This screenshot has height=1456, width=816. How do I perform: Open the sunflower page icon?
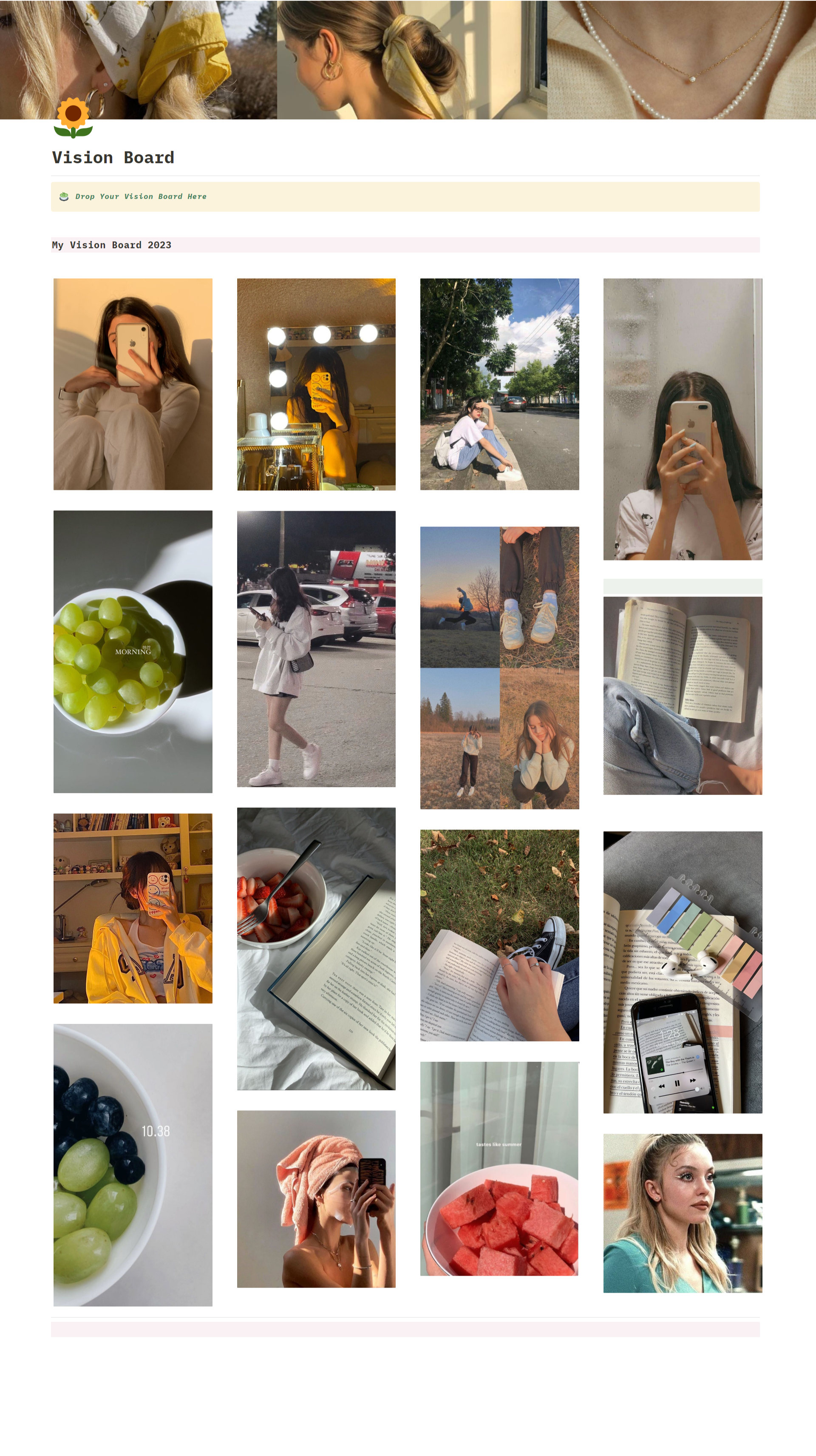(73, 117)
